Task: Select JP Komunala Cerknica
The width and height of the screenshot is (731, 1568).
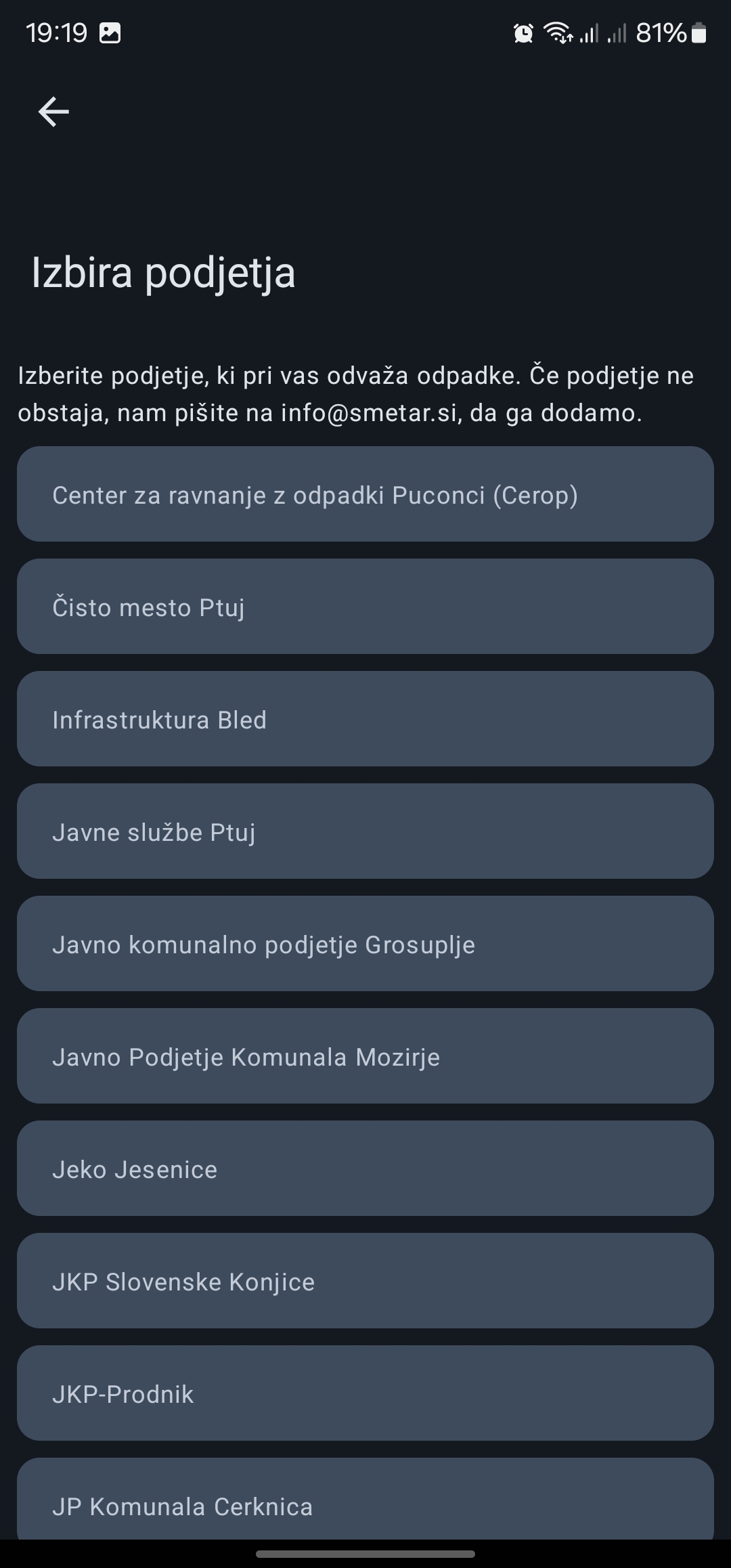Action: coord(365,1503)
